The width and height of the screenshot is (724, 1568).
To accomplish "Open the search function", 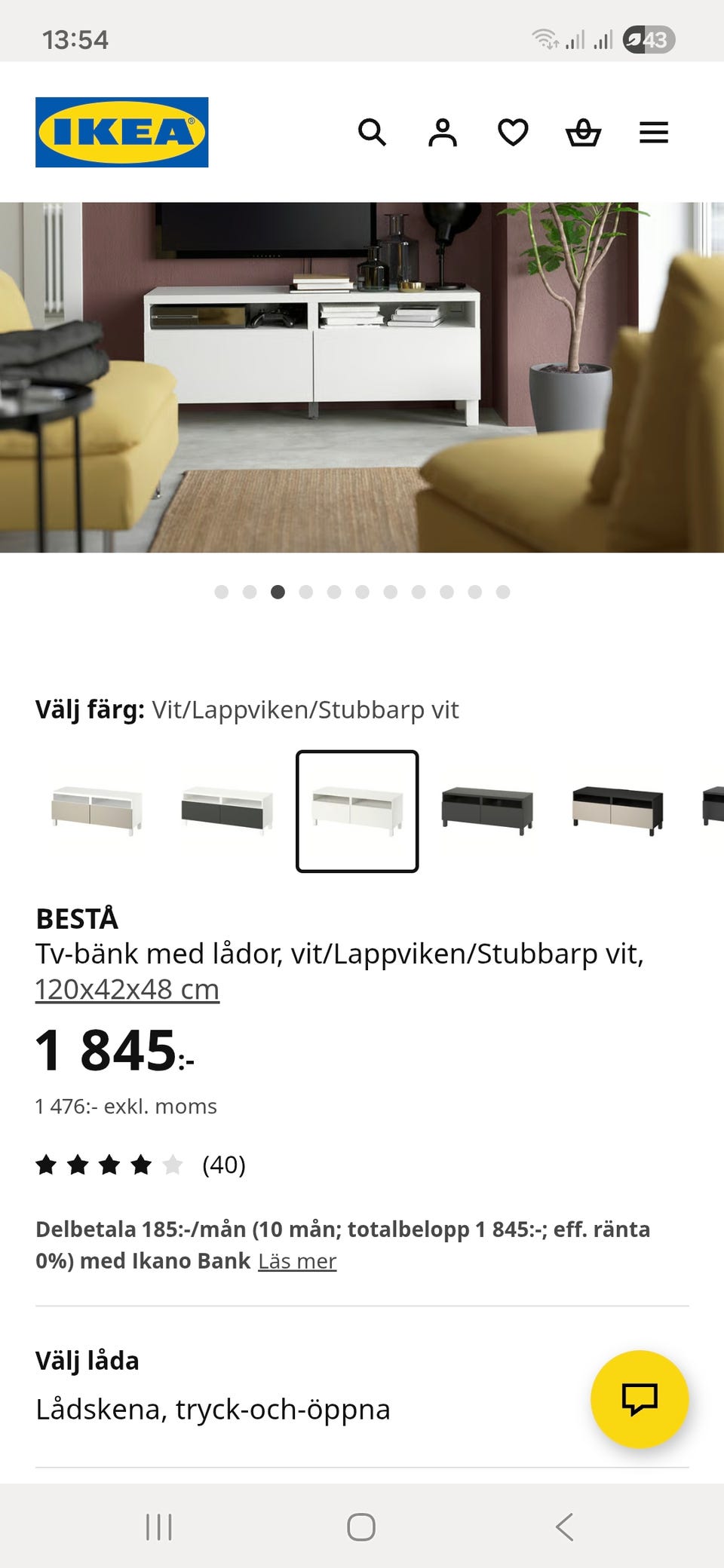I will (x=373, y=133).
